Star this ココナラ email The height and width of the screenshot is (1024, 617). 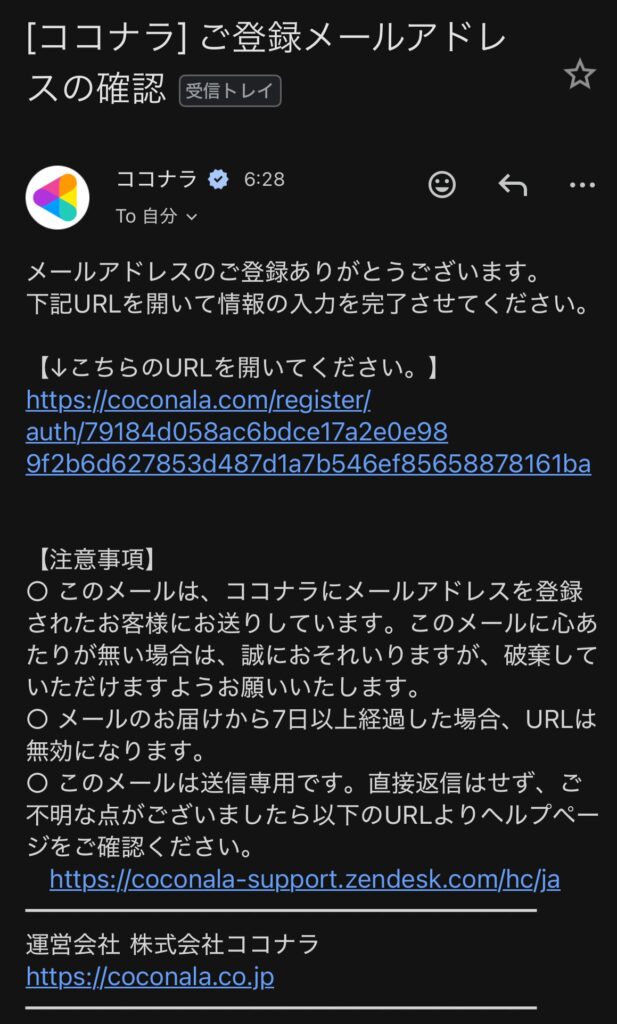click(x=580, y=74)
